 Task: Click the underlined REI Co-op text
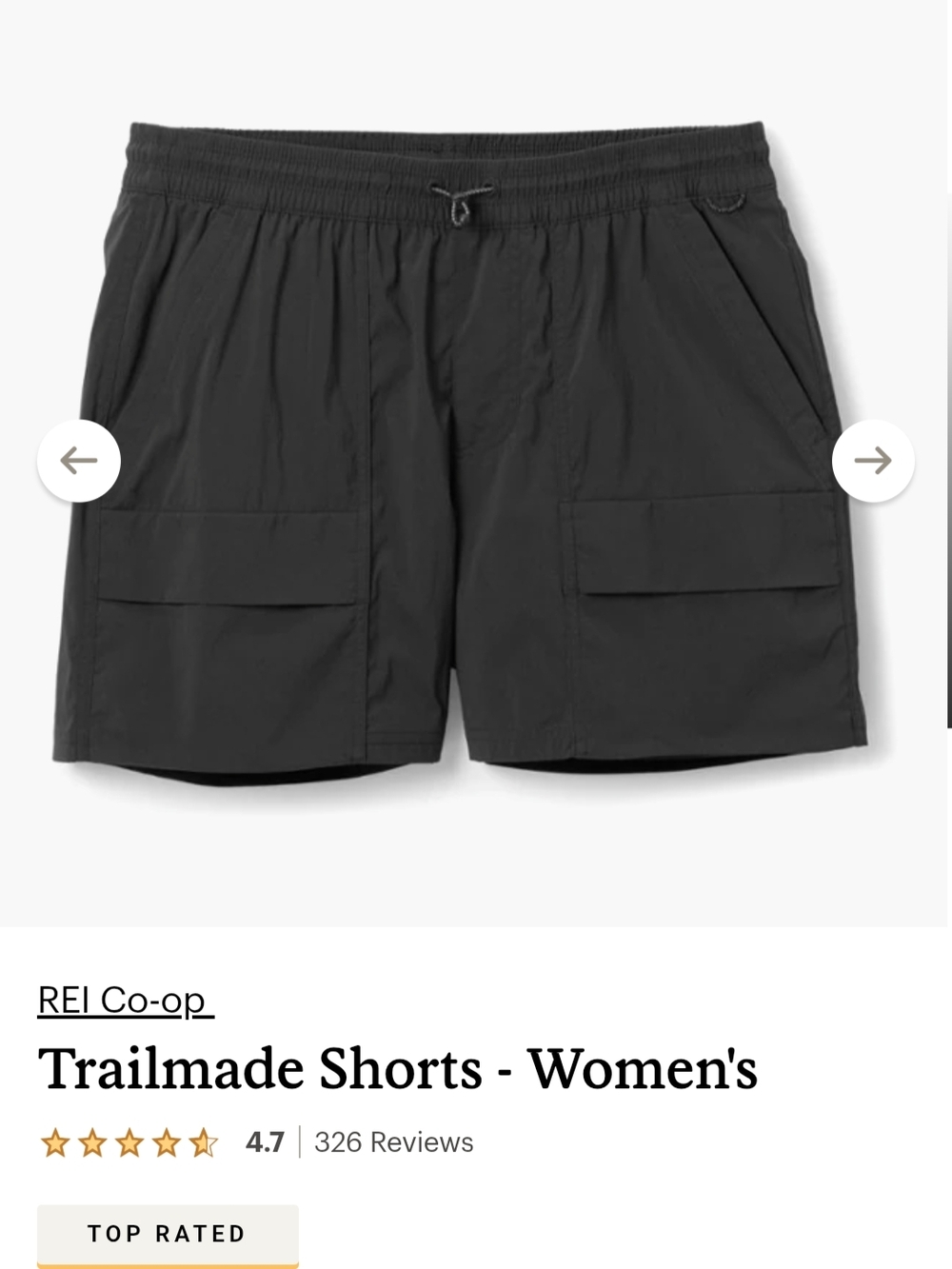(x=120, y=1000)
